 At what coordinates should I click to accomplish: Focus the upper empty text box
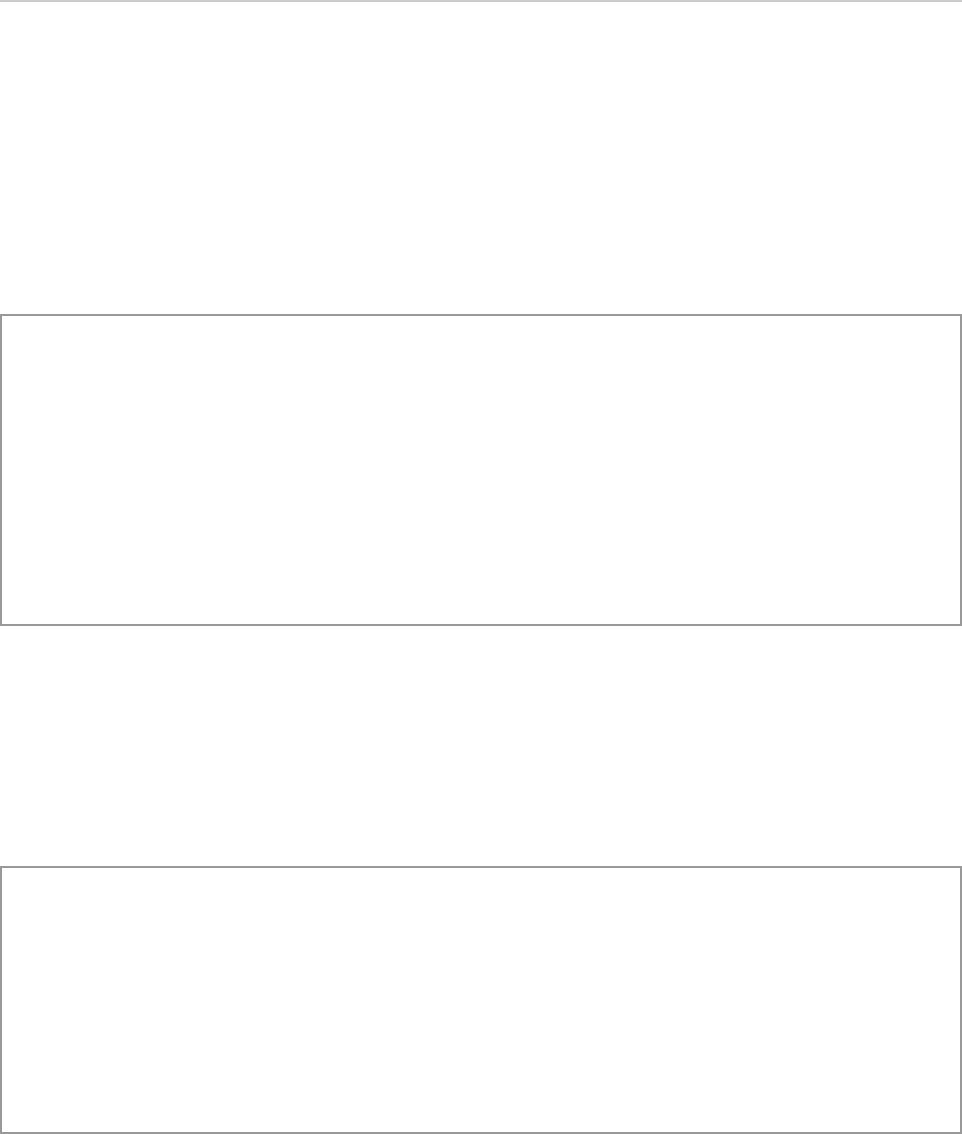pos(481,470)
